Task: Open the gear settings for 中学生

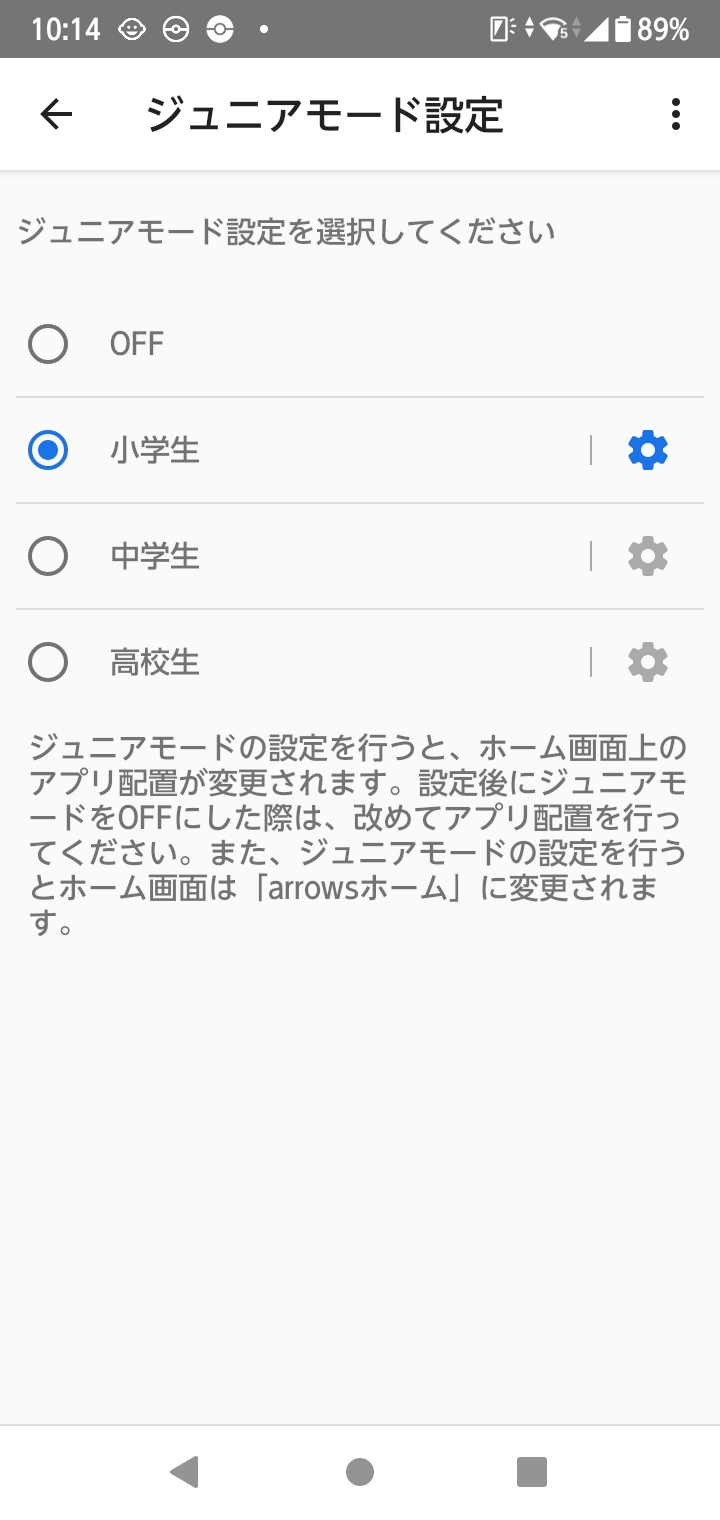Action: [648, 556]
